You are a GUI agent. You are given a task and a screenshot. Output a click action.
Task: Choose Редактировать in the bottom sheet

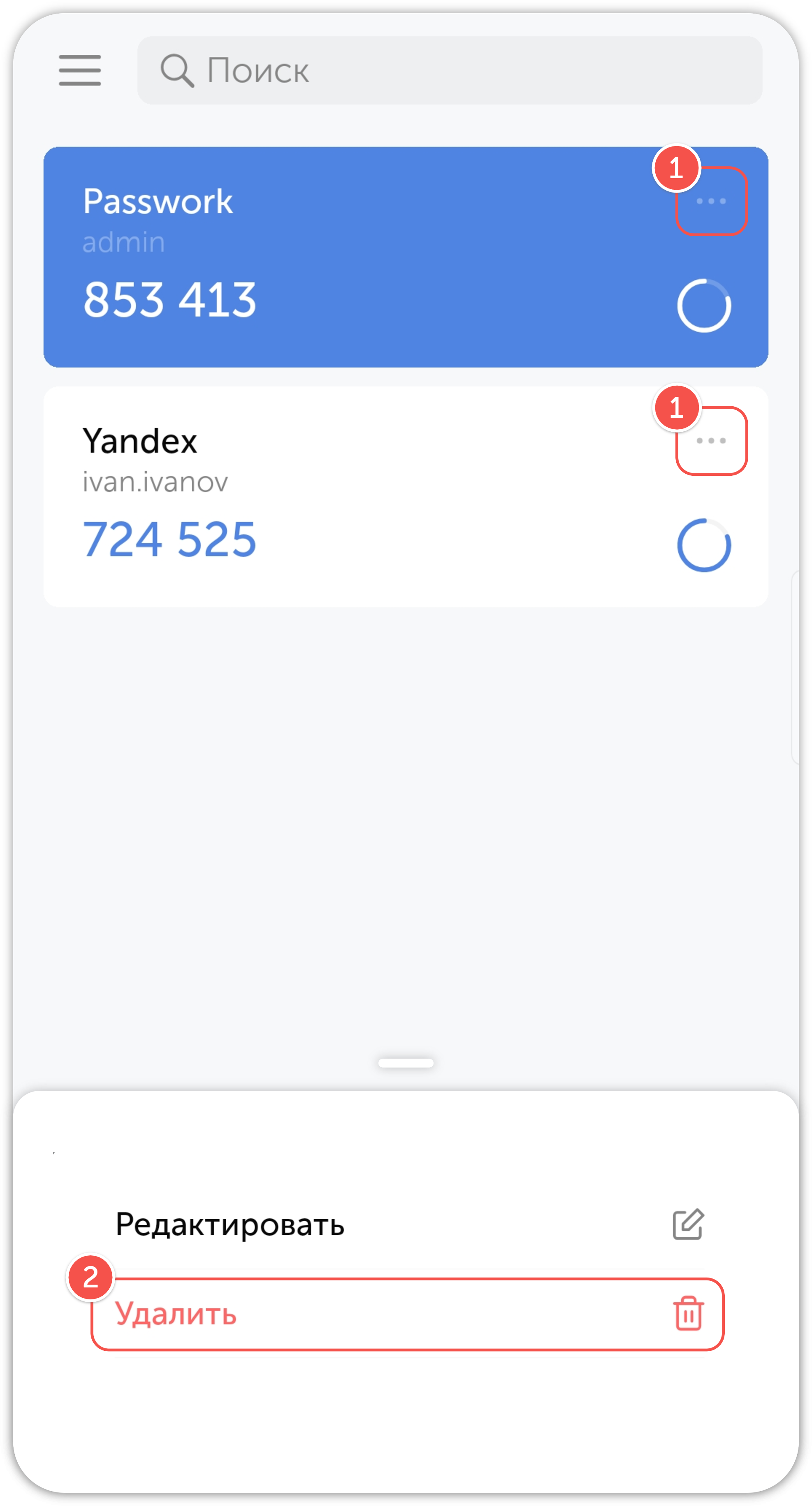click(x=406, y=1224)
